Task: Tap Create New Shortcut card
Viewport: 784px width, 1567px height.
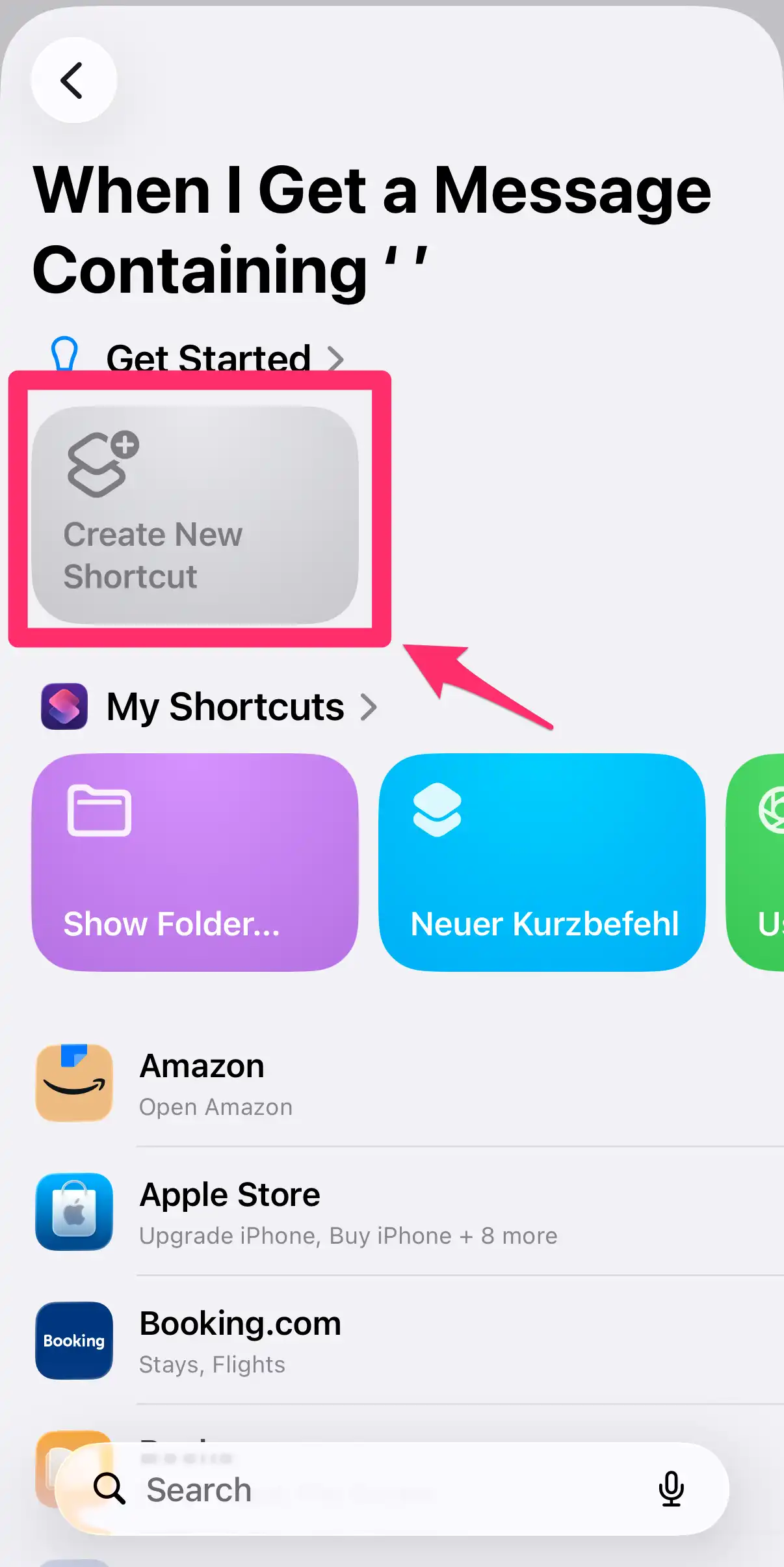Action: pyautogui.click(x=195, y=515)
